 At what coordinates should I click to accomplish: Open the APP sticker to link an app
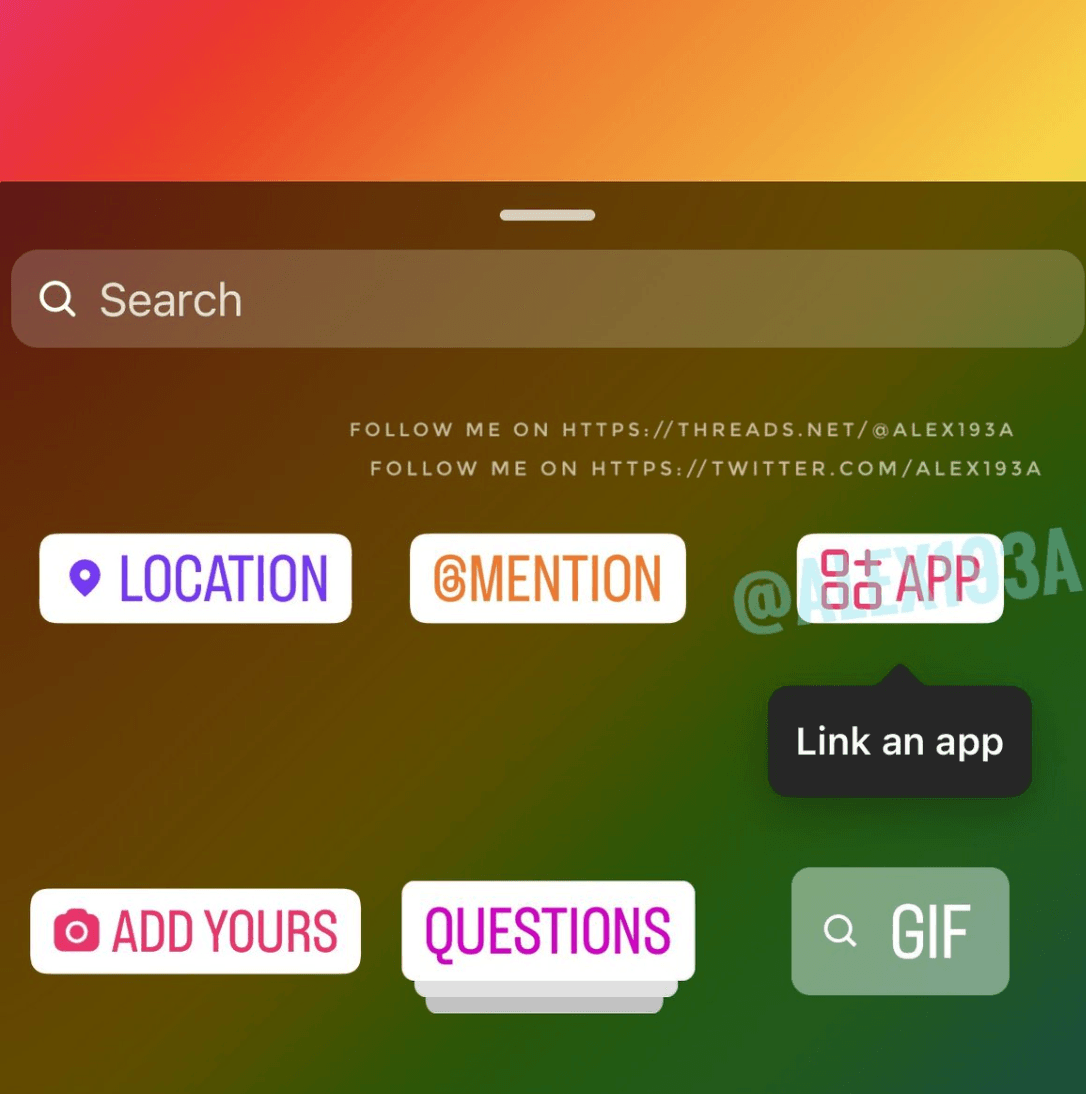(900, 578)
